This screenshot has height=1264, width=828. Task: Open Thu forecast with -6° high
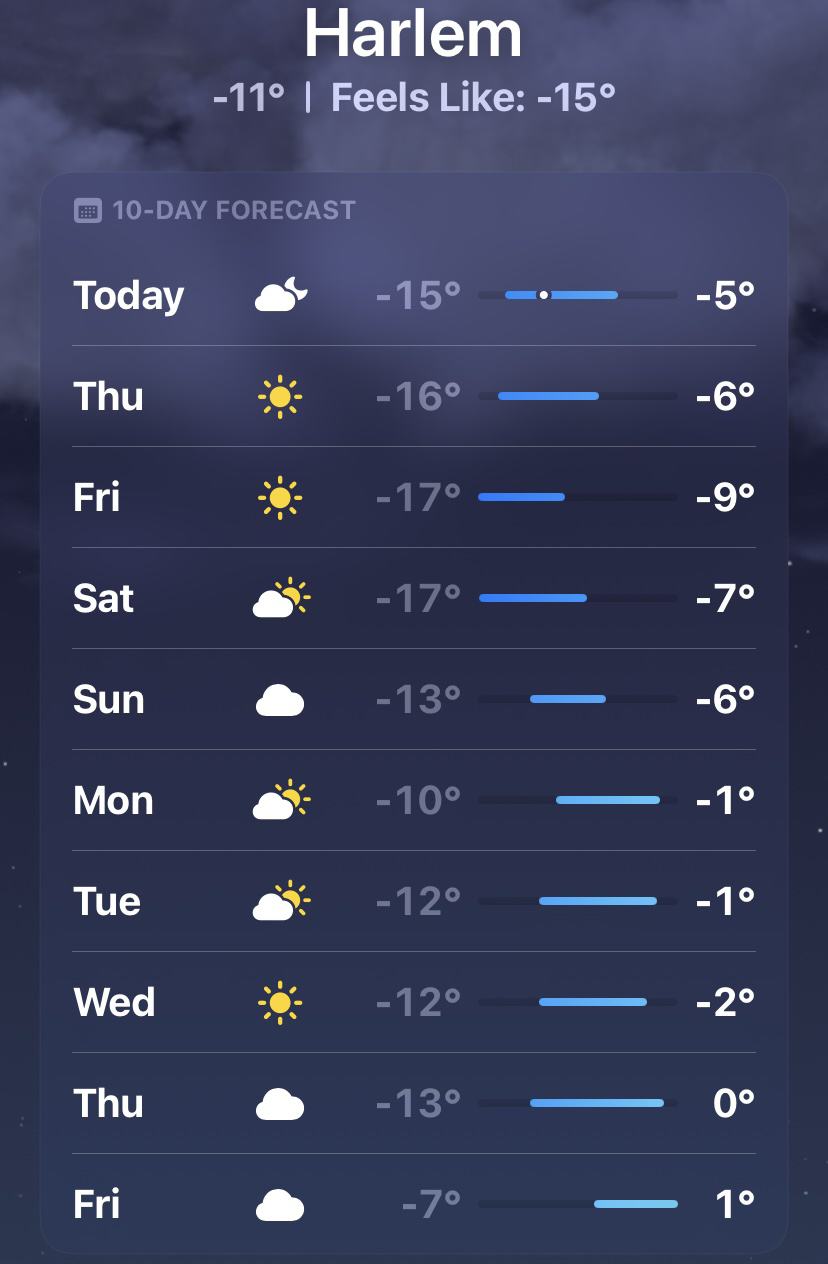point(414,396)
